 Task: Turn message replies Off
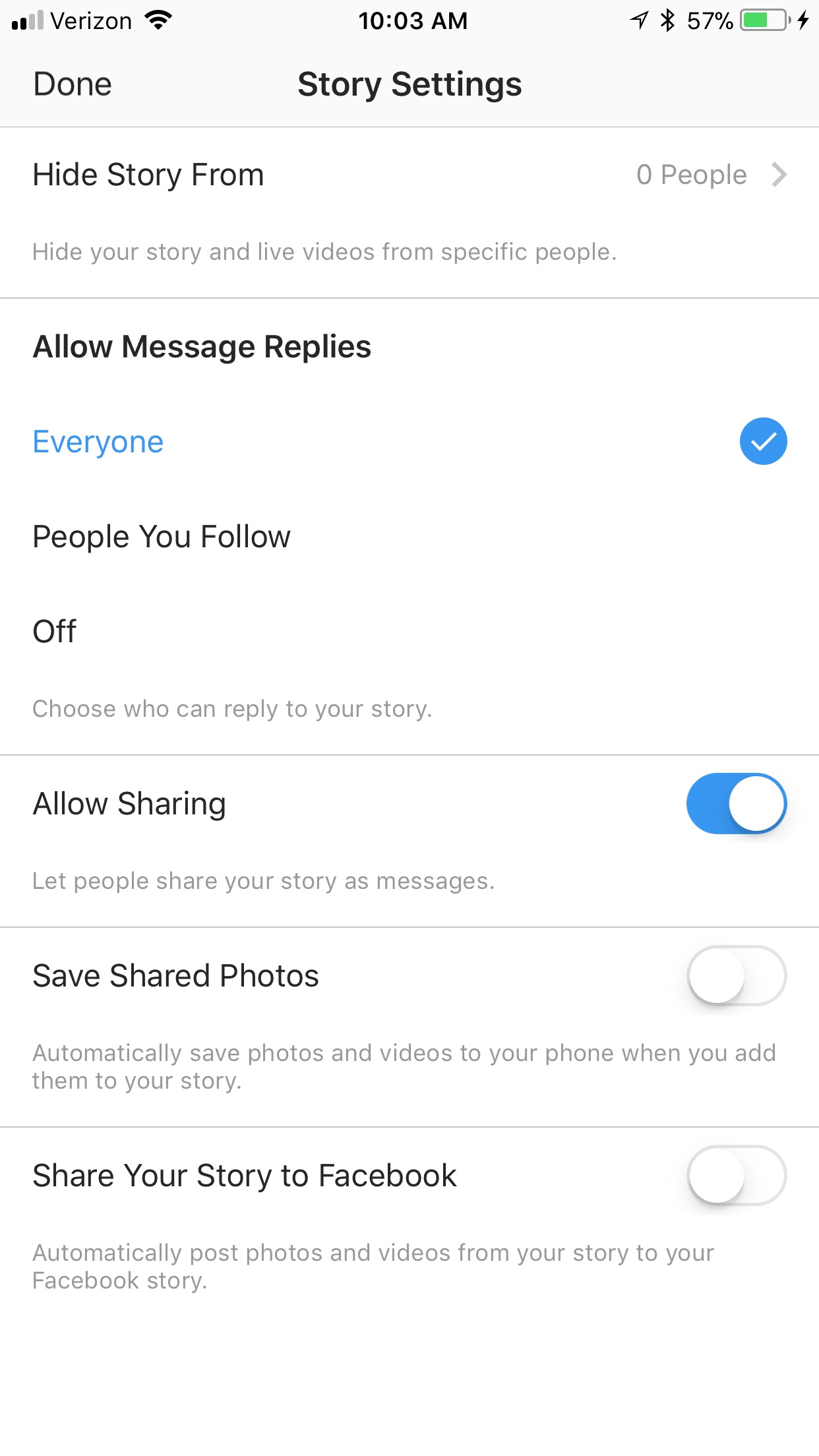coord(409,631)
